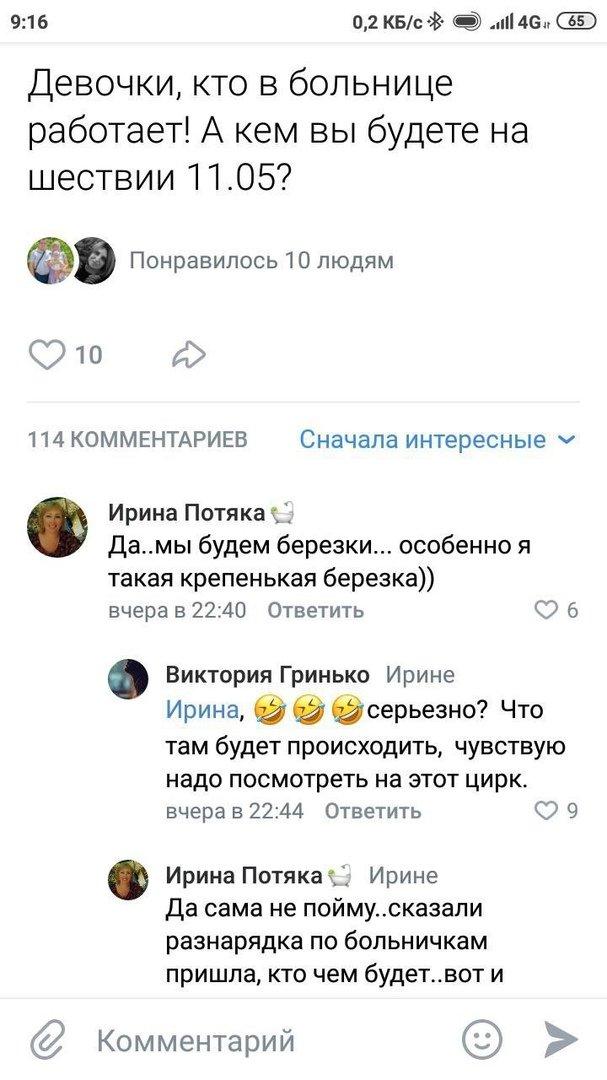Open Ирина Потяка's avatar on the top comment
Viewport: 607px width, 1080px height.
[56, 527]
